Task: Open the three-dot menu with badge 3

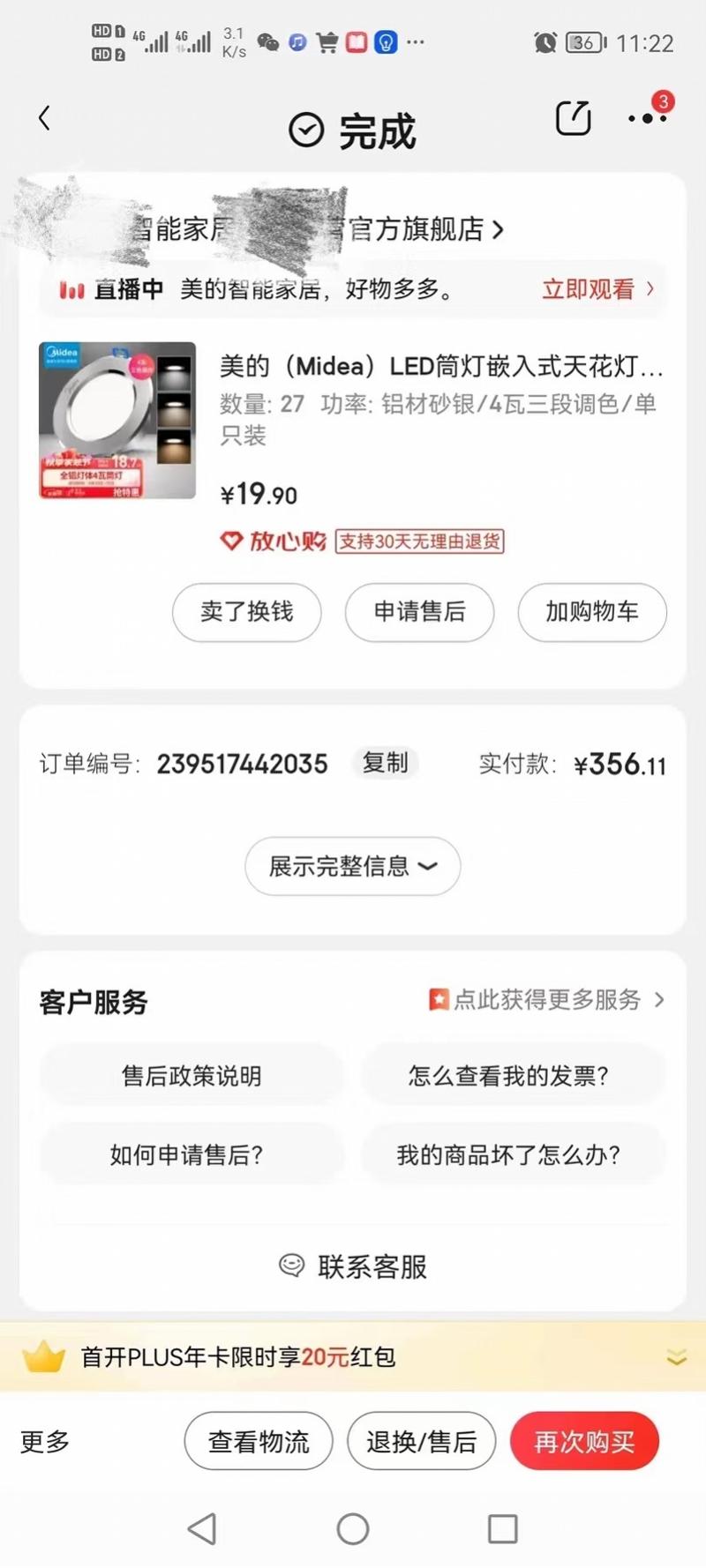Action: pyautogui.click(x=648, y=117)
